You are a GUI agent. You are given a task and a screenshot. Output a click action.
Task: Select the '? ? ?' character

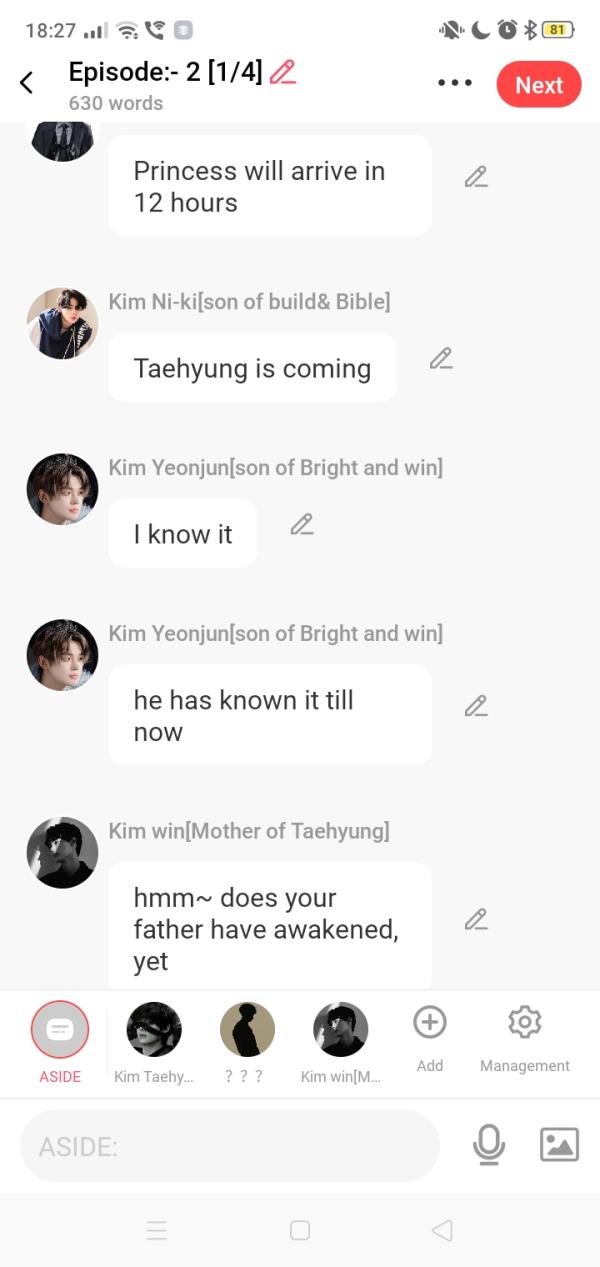(x=247, y=1030)
